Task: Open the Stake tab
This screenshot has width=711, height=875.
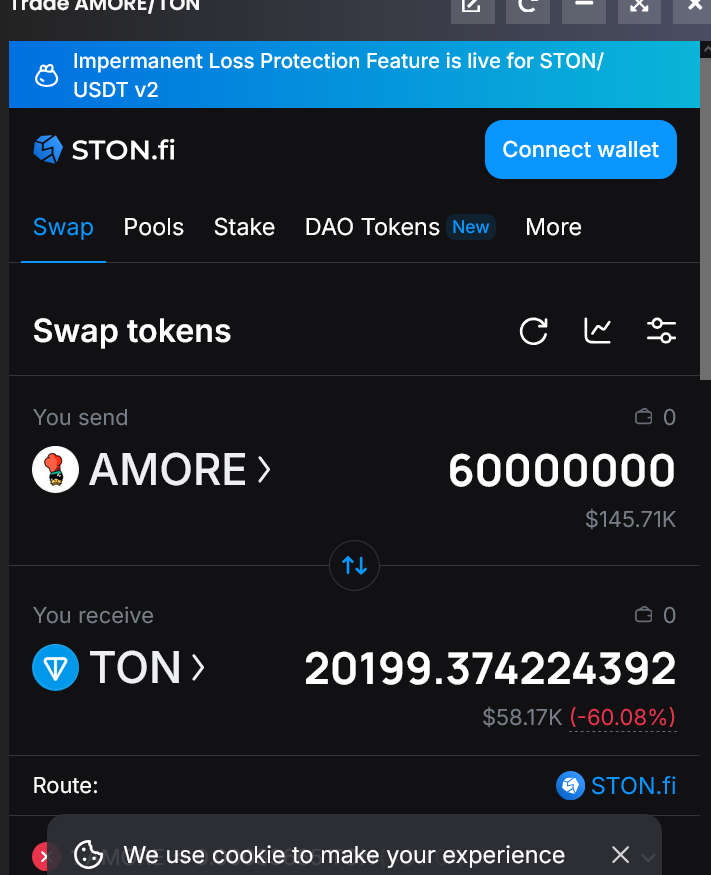Action: [244, 227]
